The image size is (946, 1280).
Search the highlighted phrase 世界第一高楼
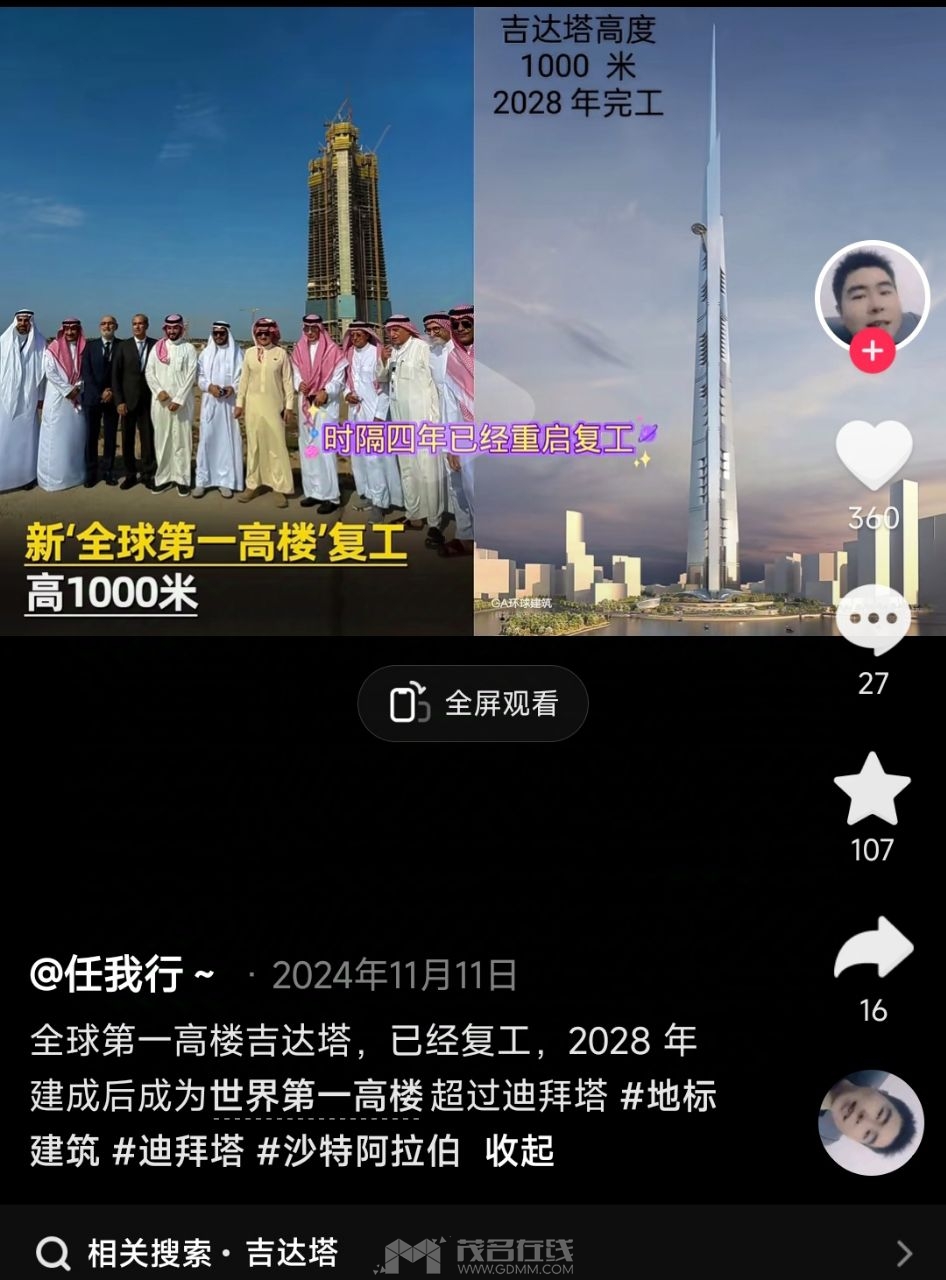coord(317,1097)
